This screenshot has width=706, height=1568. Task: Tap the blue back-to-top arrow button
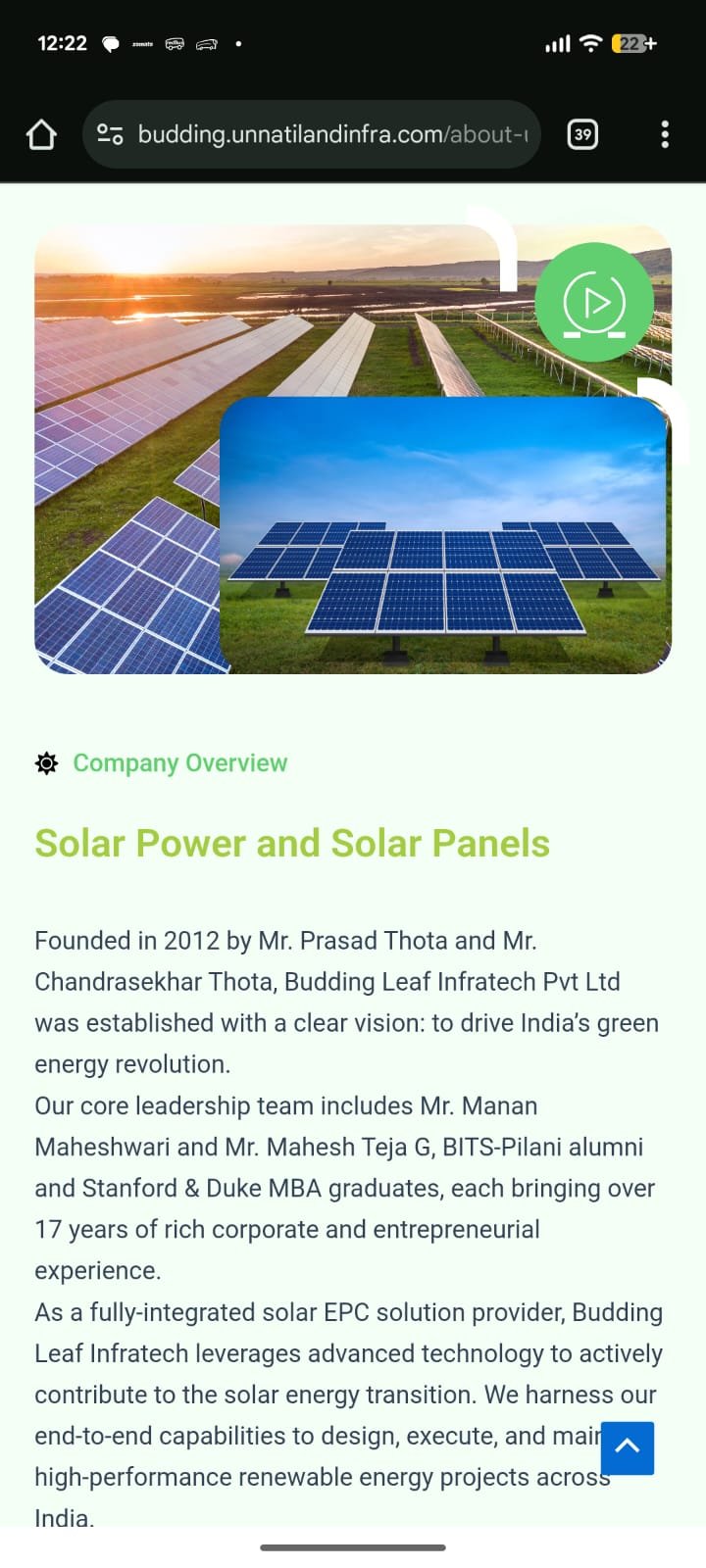tap(627, 1447)
